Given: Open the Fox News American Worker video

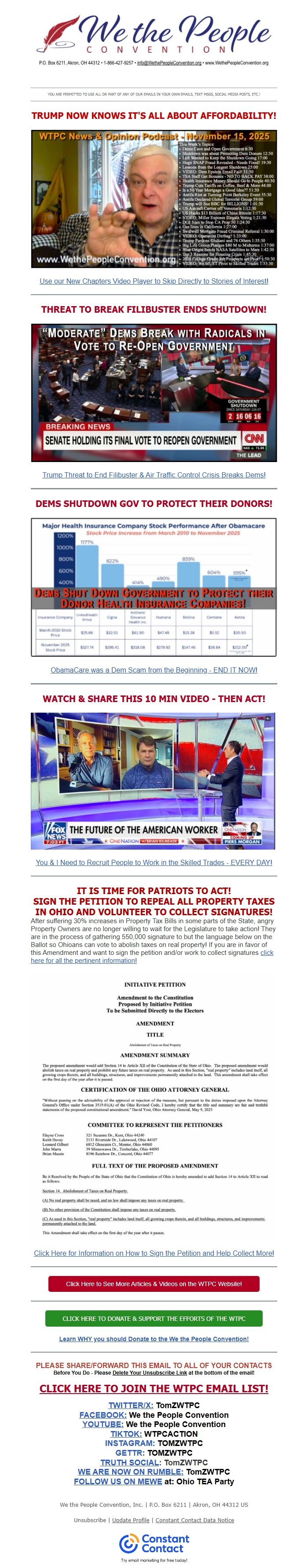Looking at the screenshot, I should pos(154,781).
